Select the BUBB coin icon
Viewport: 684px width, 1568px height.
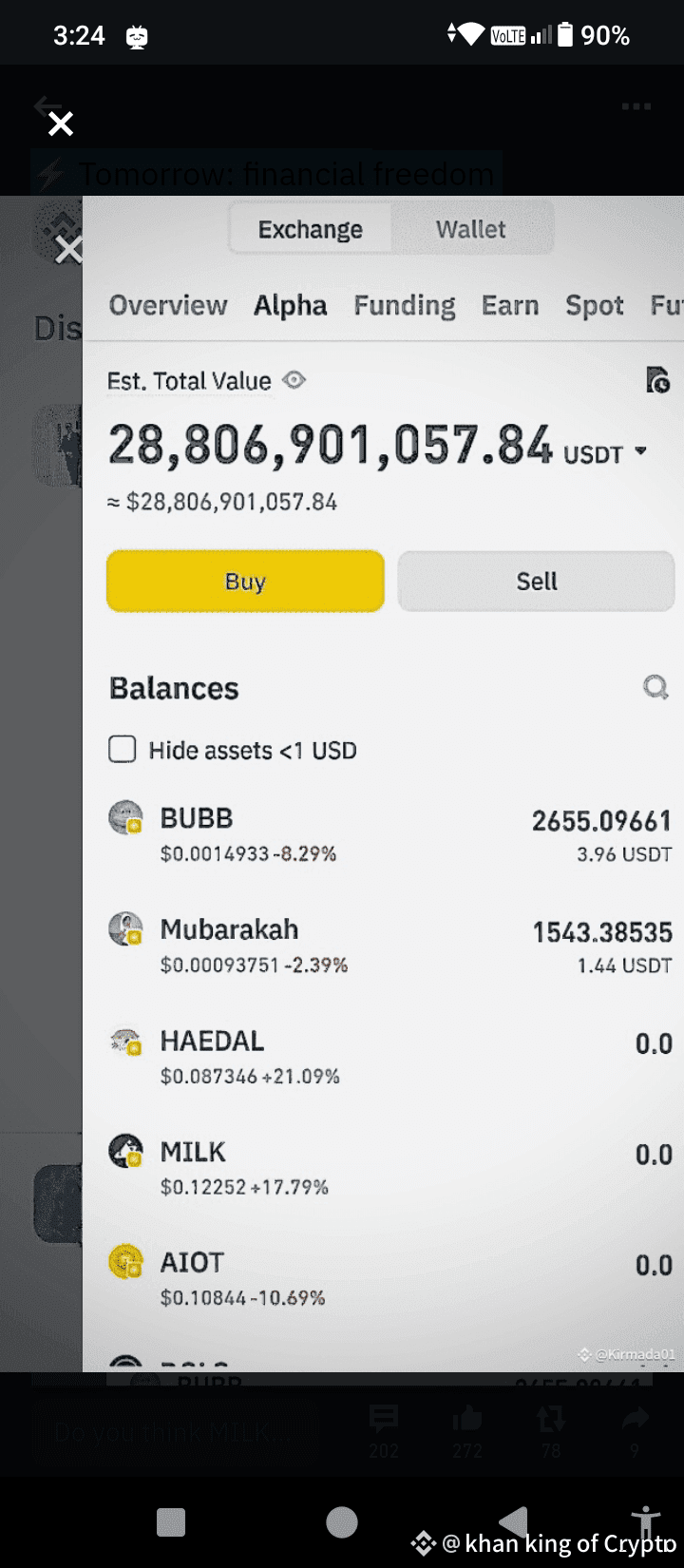(x=126, y=818)
